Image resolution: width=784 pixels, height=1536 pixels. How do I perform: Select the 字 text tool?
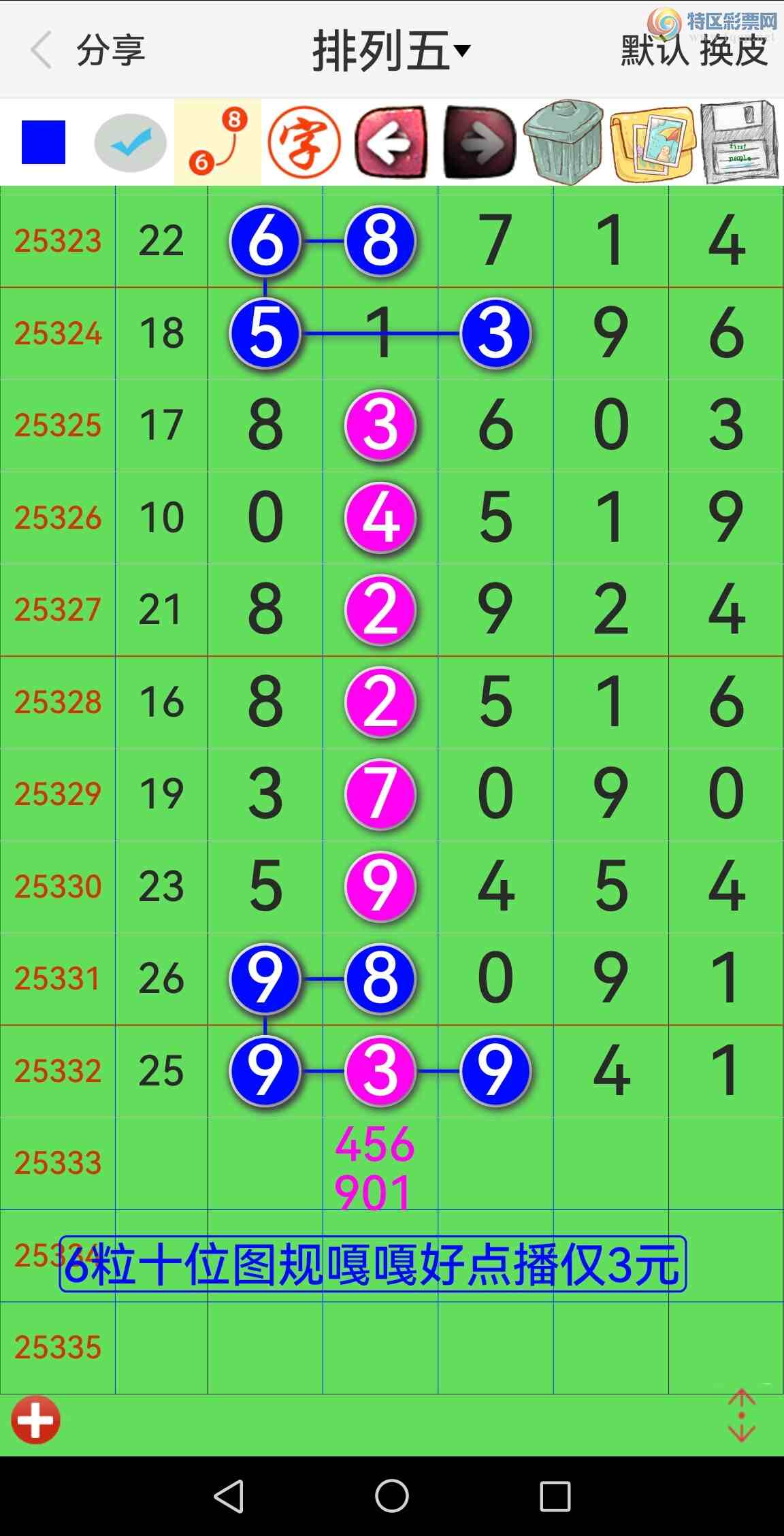tap(304, 142)
